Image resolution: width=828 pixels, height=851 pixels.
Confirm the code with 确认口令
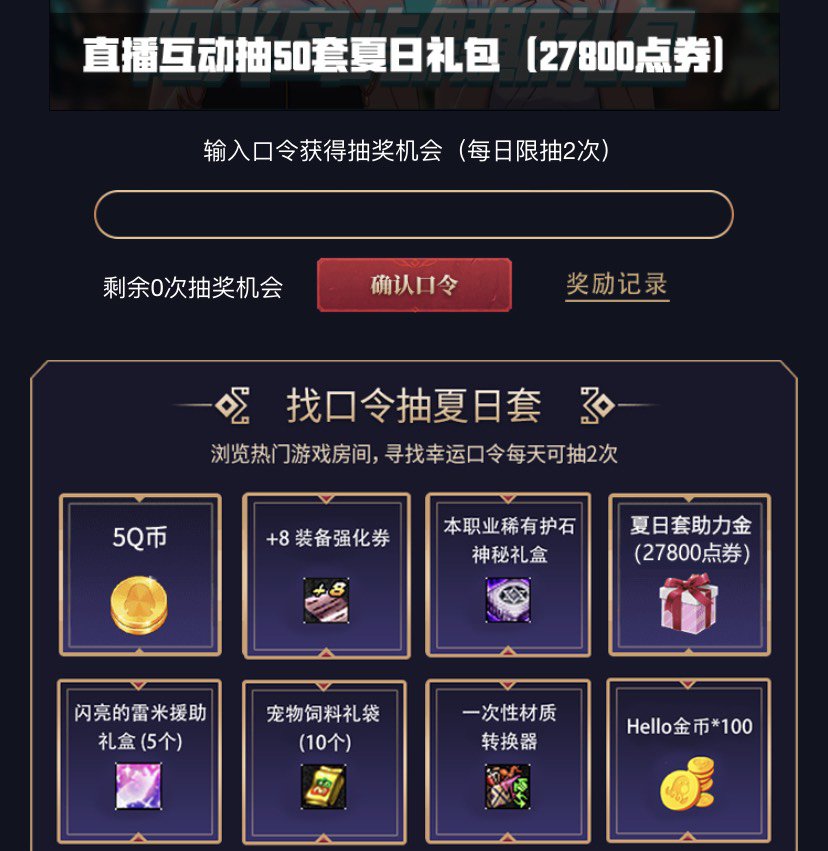414,285
